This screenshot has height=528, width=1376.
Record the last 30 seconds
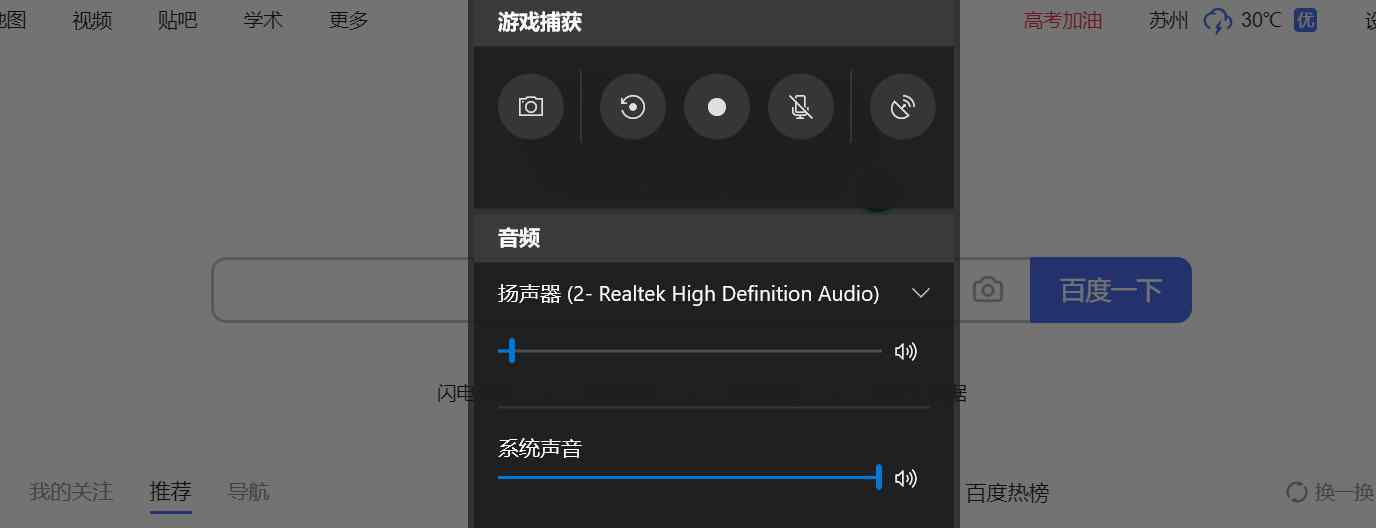click(633, 106)
